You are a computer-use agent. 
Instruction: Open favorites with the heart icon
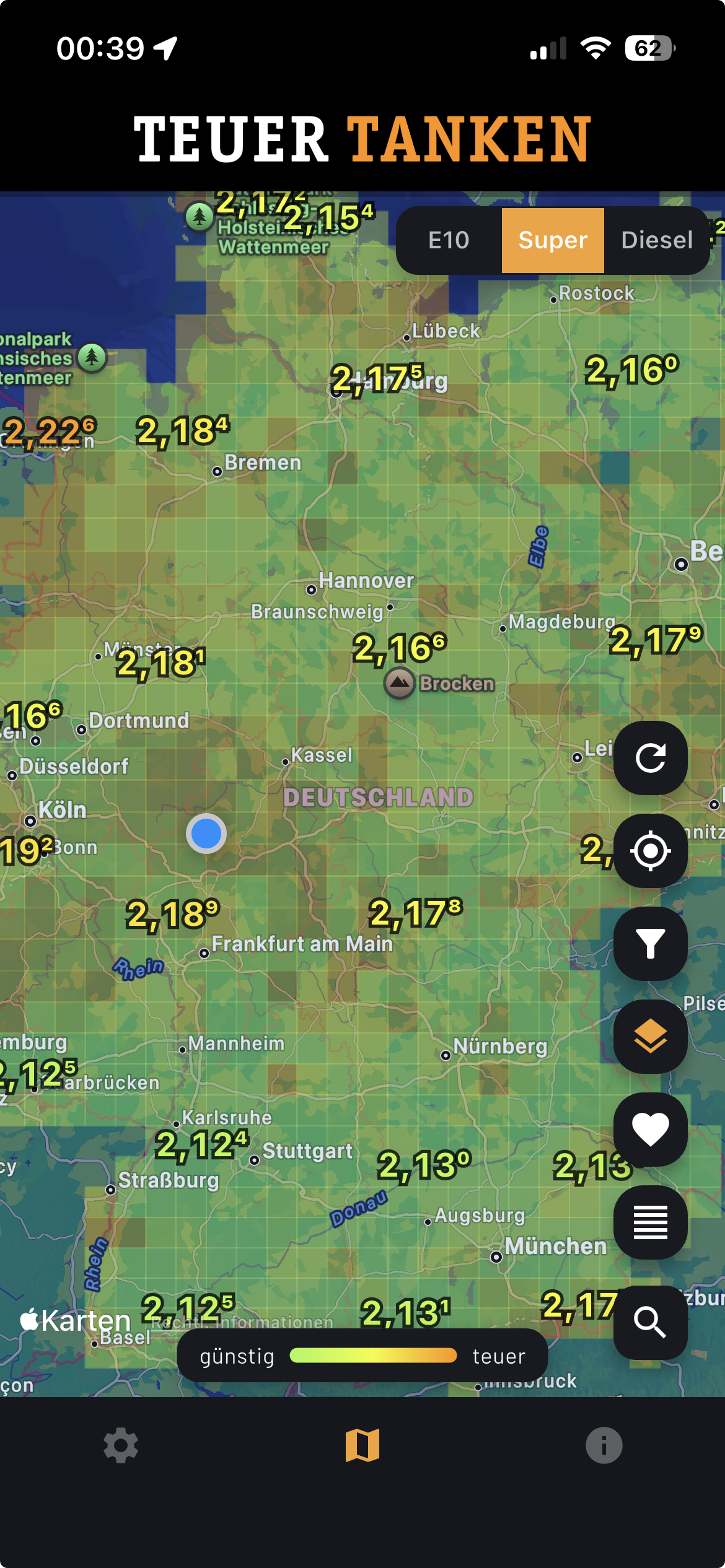coord(650,1130)
